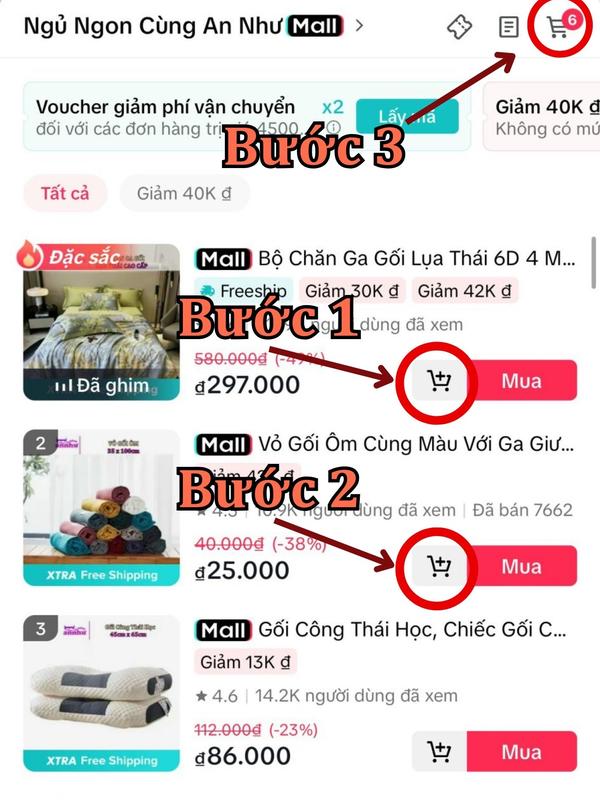The image size is (600, 800).
Task: Add Vỏ Gối Ôm to cart
Action: click(439, 567)
